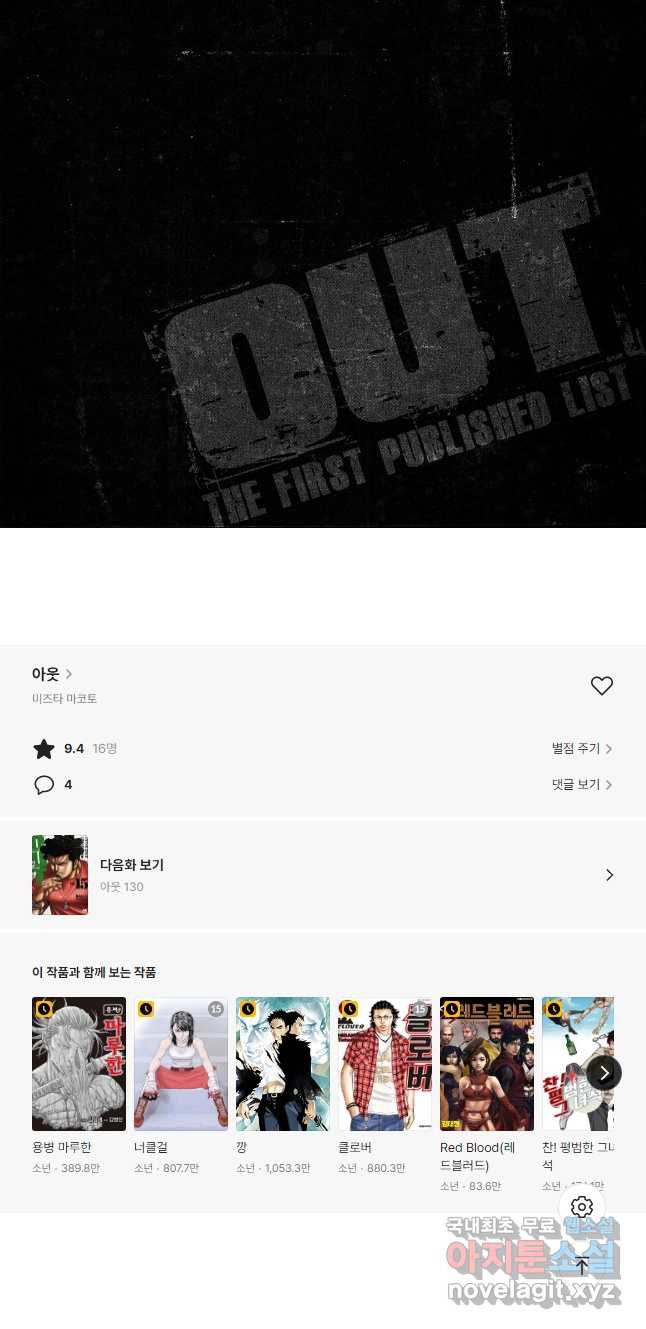This screenshot has height=1329, width=646.
Task: Open the viewer settings gear
Action: [582, 1207]
